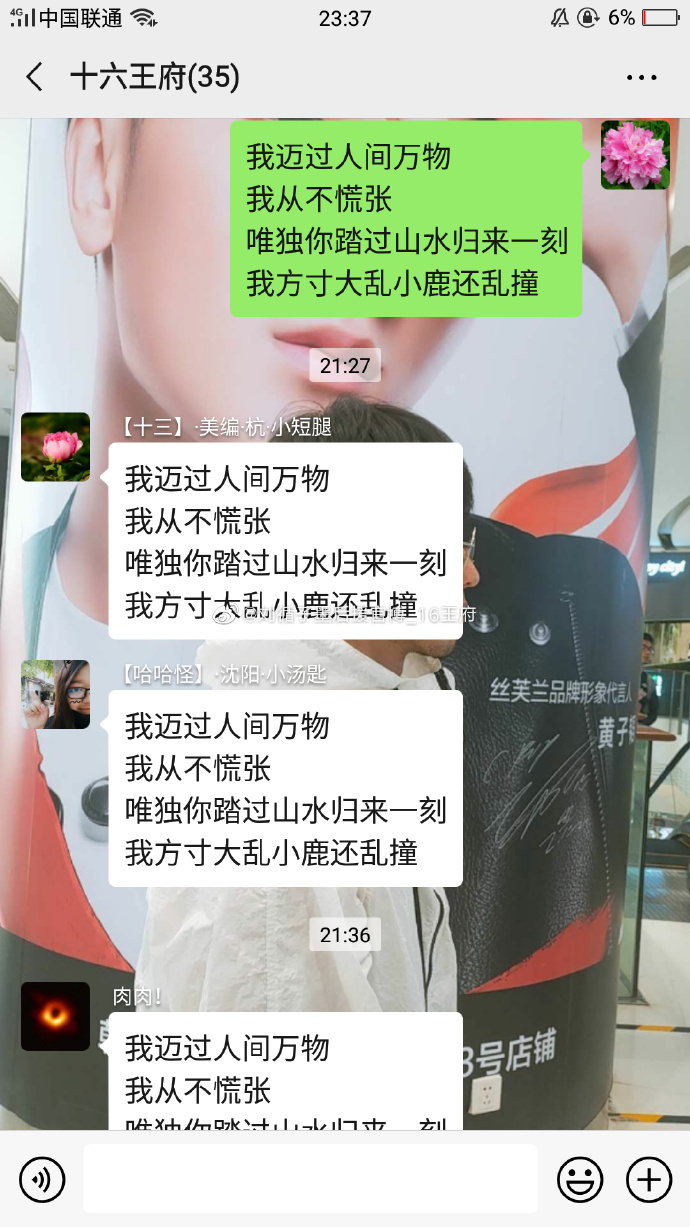Viewport: 690px width, 1227px height.
Task: Go back from the 十六王府 group chat
Action: (x=35, y=77)
